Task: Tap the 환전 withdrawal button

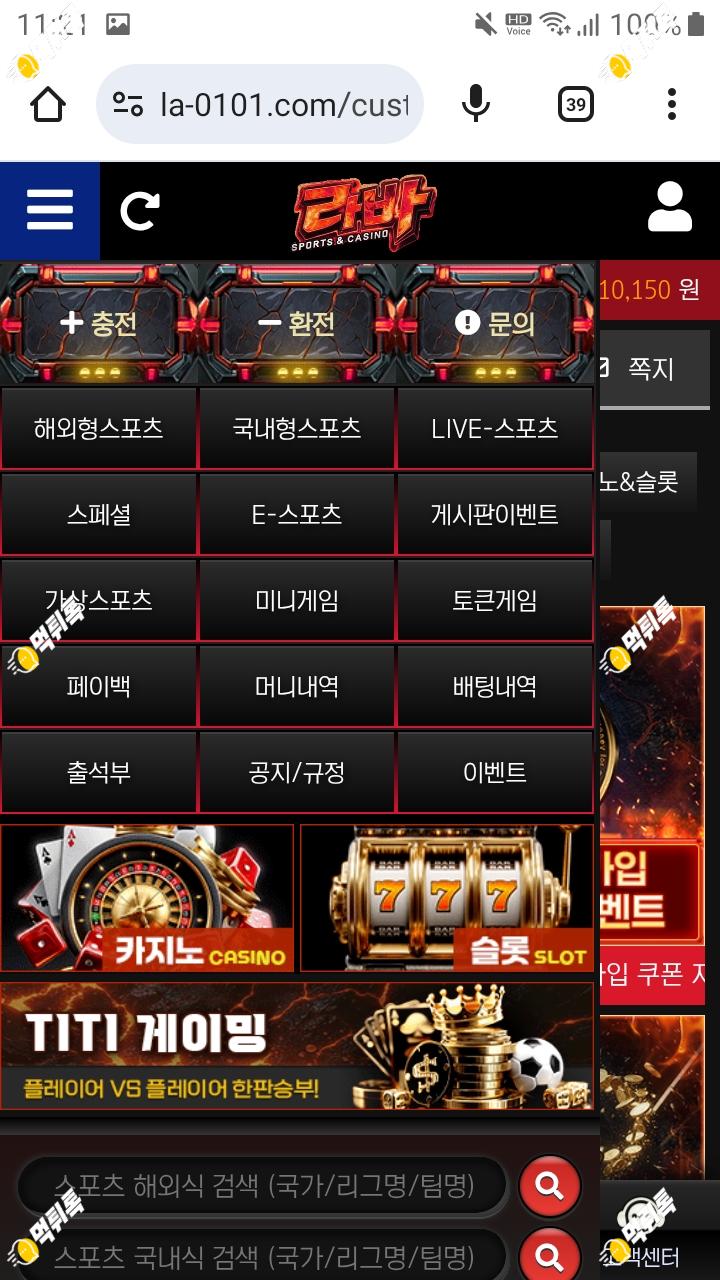Action: coord(297,323)
